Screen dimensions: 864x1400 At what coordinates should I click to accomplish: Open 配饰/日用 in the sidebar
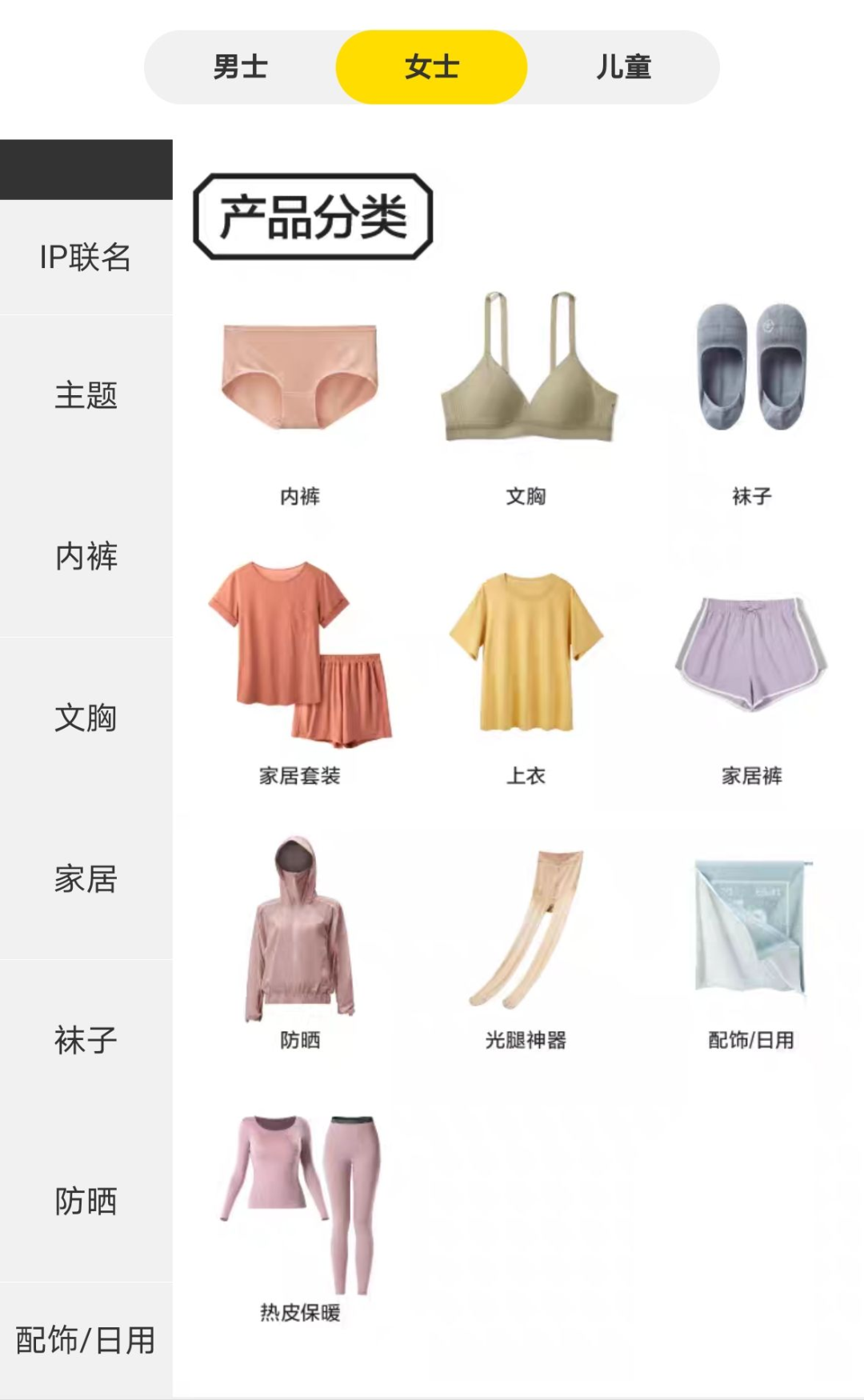[x=86, y=1340]
